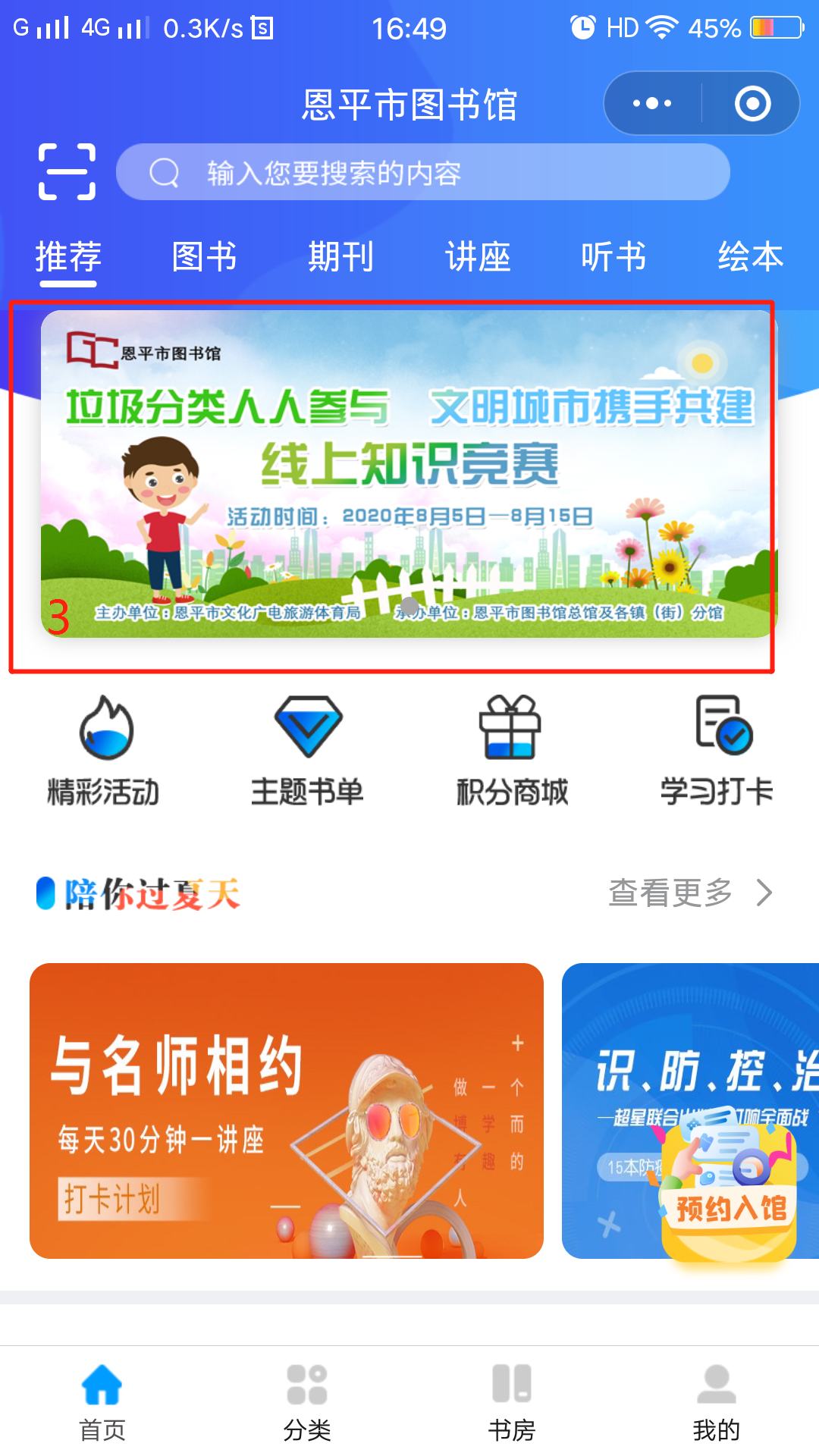
Task: Go to the 听书 tab
Action: (613, 256)
